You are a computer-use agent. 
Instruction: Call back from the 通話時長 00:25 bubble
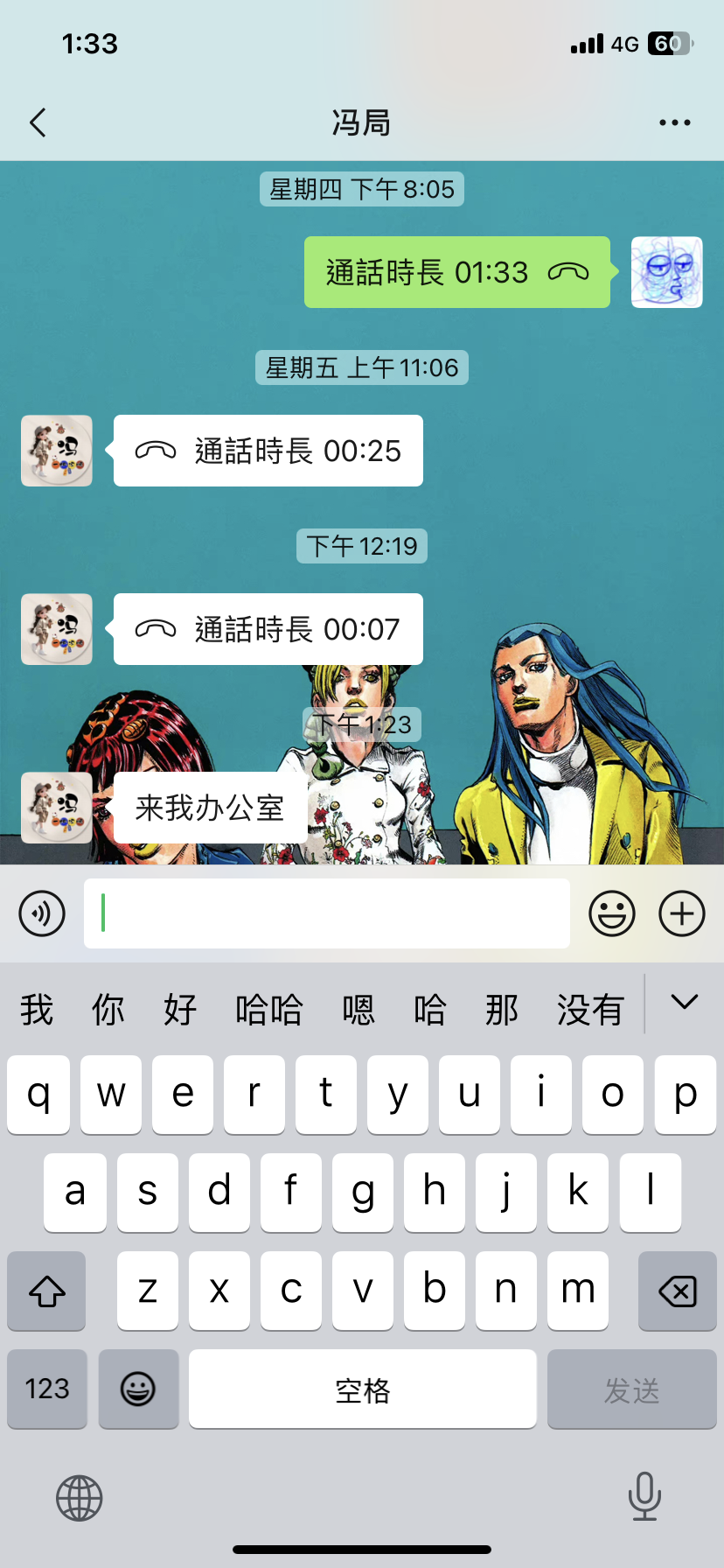click(268, 451)
